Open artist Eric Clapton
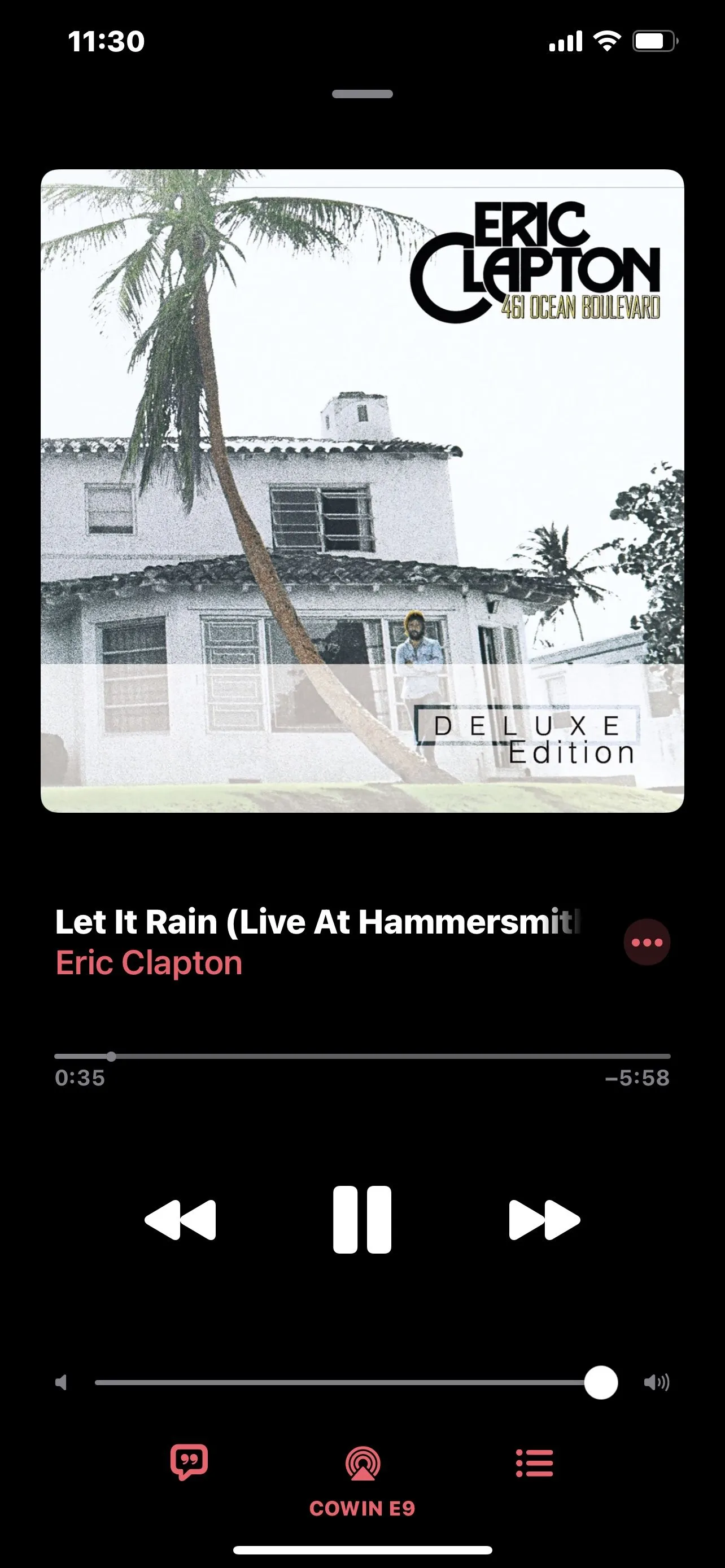Screen dimensions: 725x1568 (149, 963)
